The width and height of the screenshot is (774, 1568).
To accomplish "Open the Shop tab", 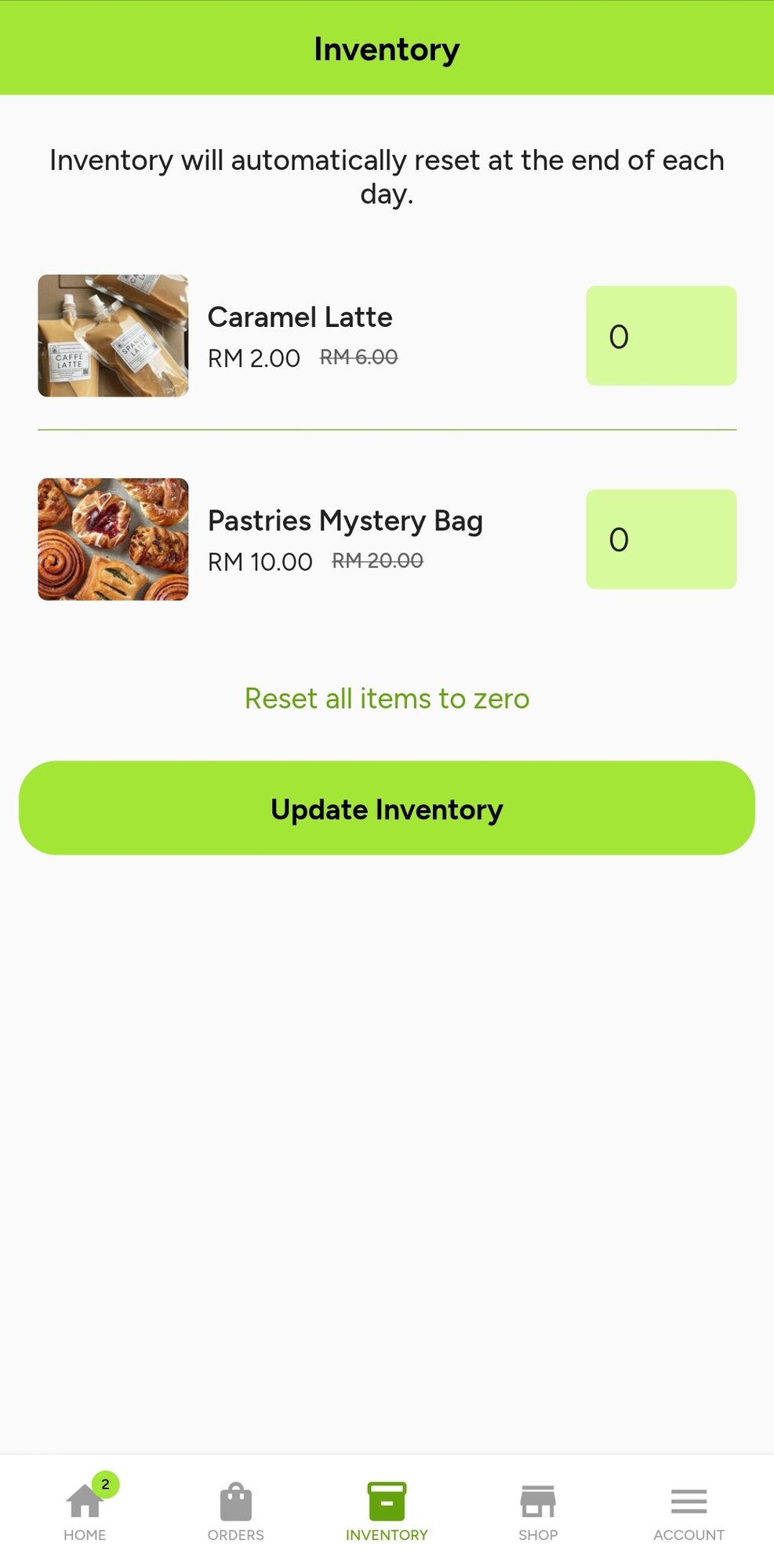I will click(538, 1511).
